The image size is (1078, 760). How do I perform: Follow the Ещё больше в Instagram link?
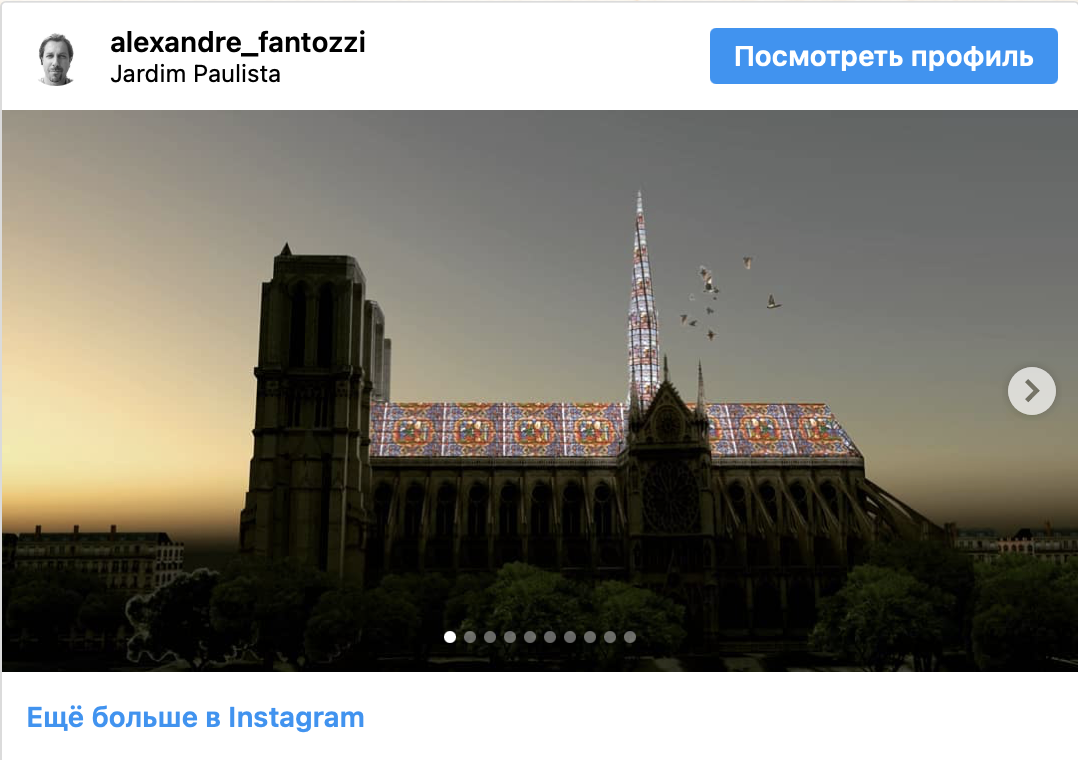195,717
